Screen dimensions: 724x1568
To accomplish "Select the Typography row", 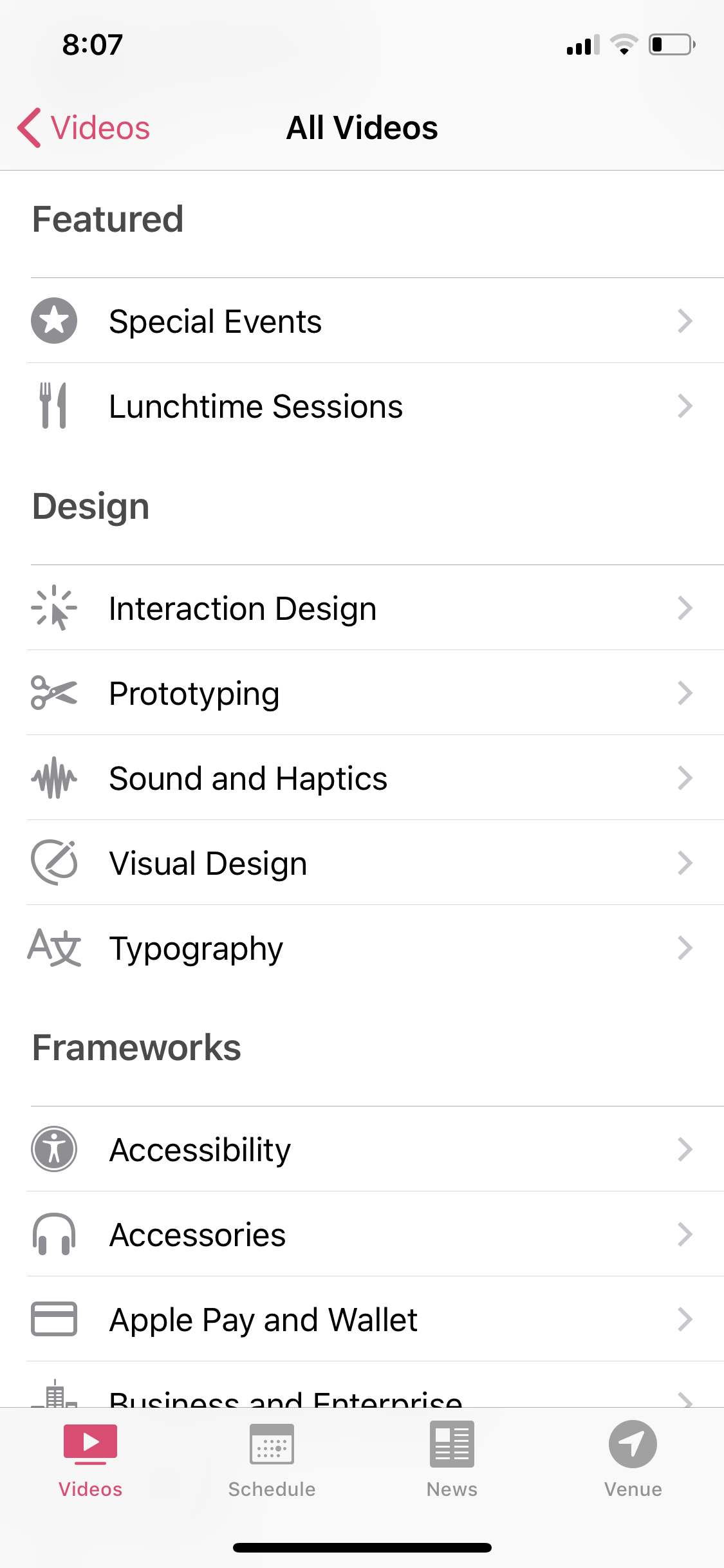I will pos(362,947).
